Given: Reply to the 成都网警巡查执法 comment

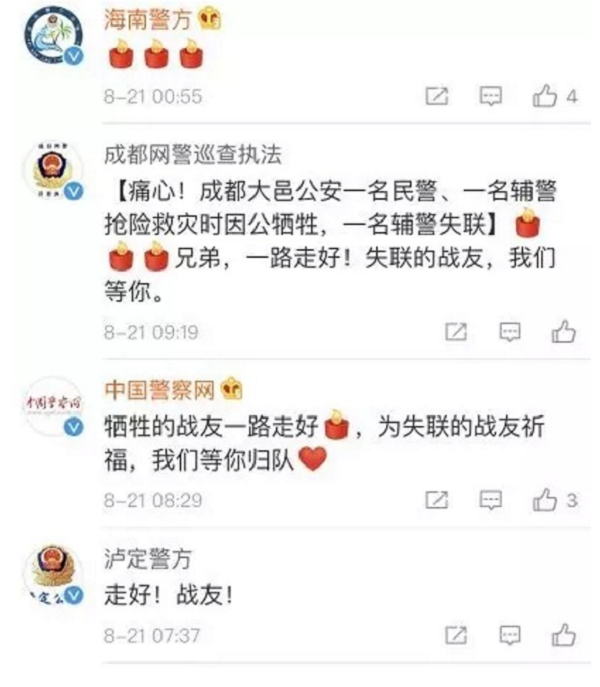Looking at the screenshot, I should [510, 331].
